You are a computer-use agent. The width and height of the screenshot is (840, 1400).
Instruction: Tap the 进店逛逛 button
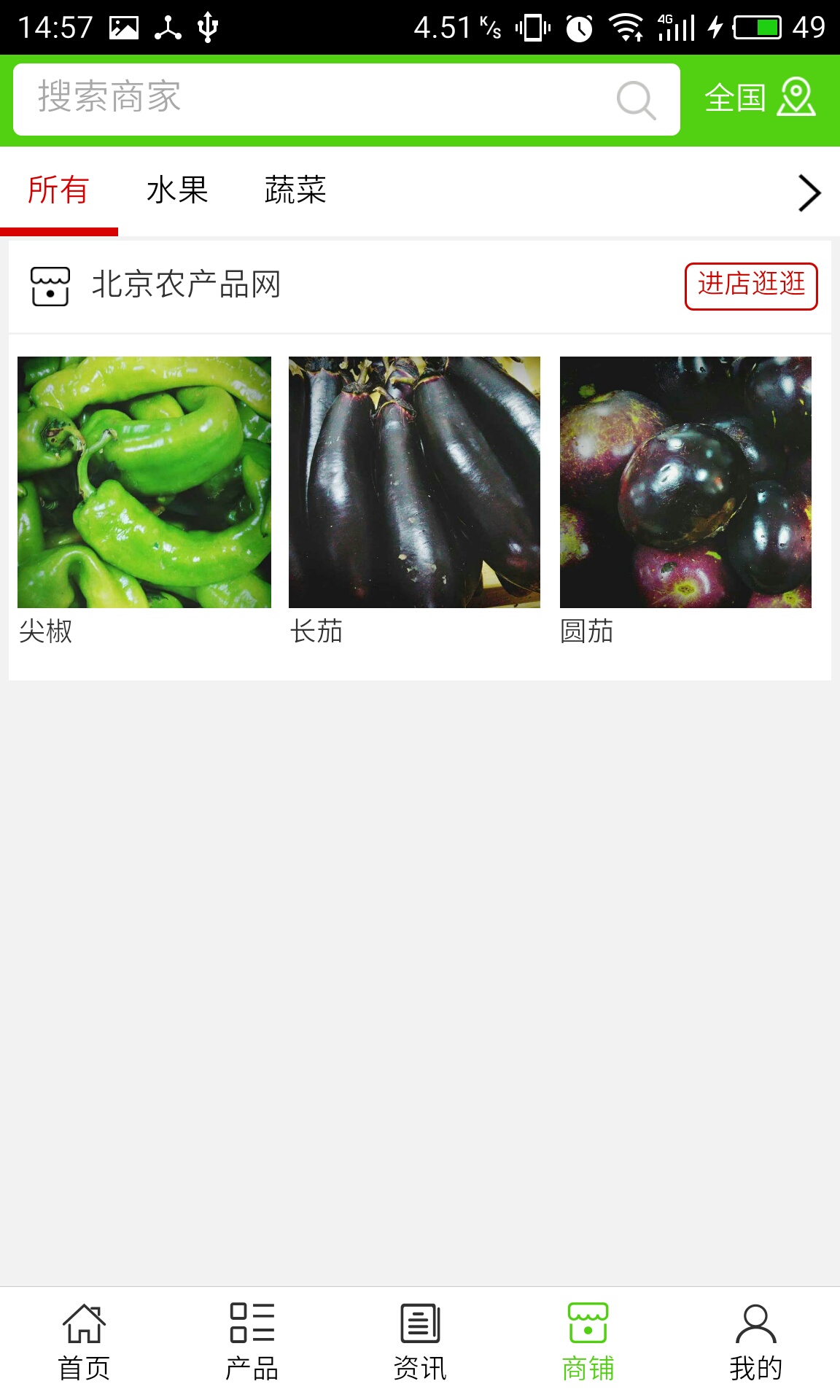[750, 286]
